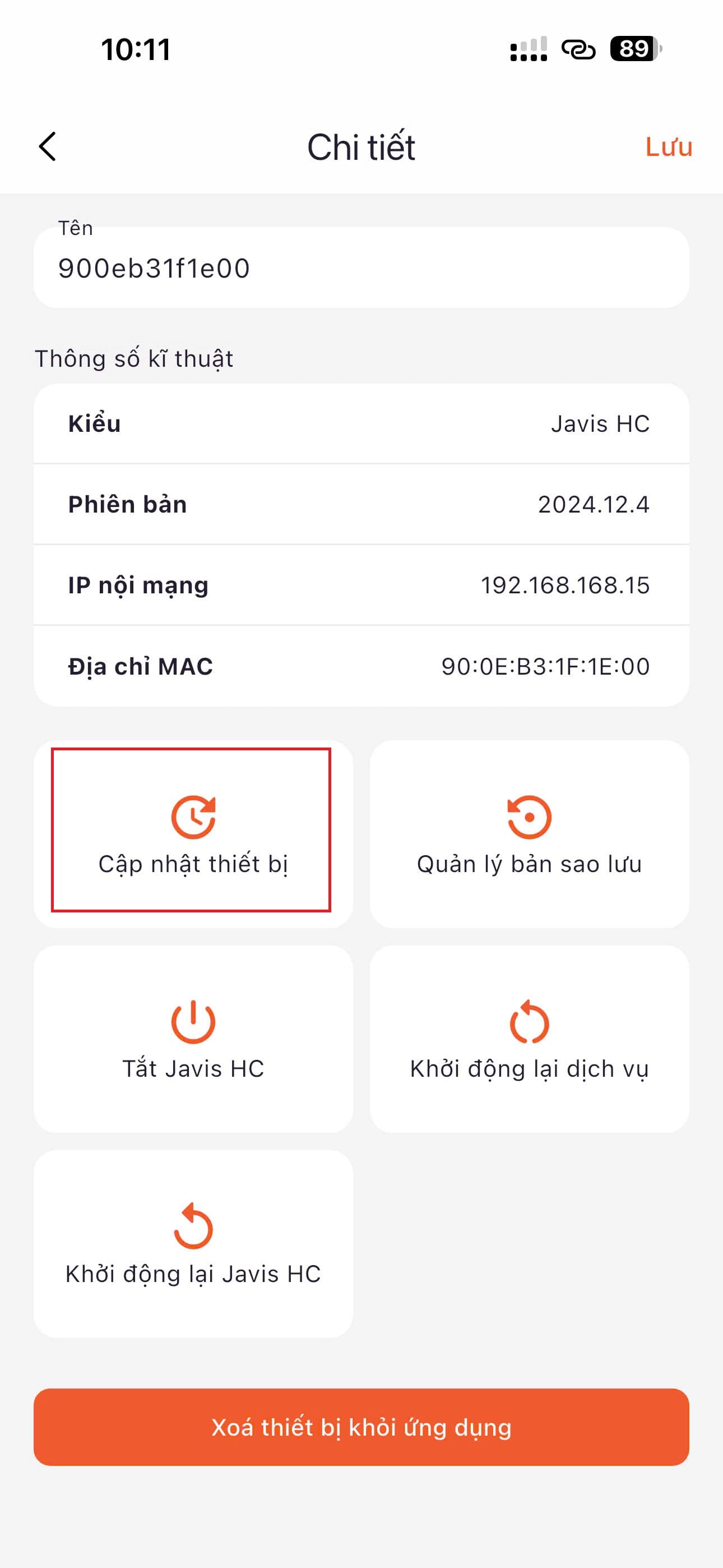Choose Khởi động lại dịch vụ

tap(529, 1039)
